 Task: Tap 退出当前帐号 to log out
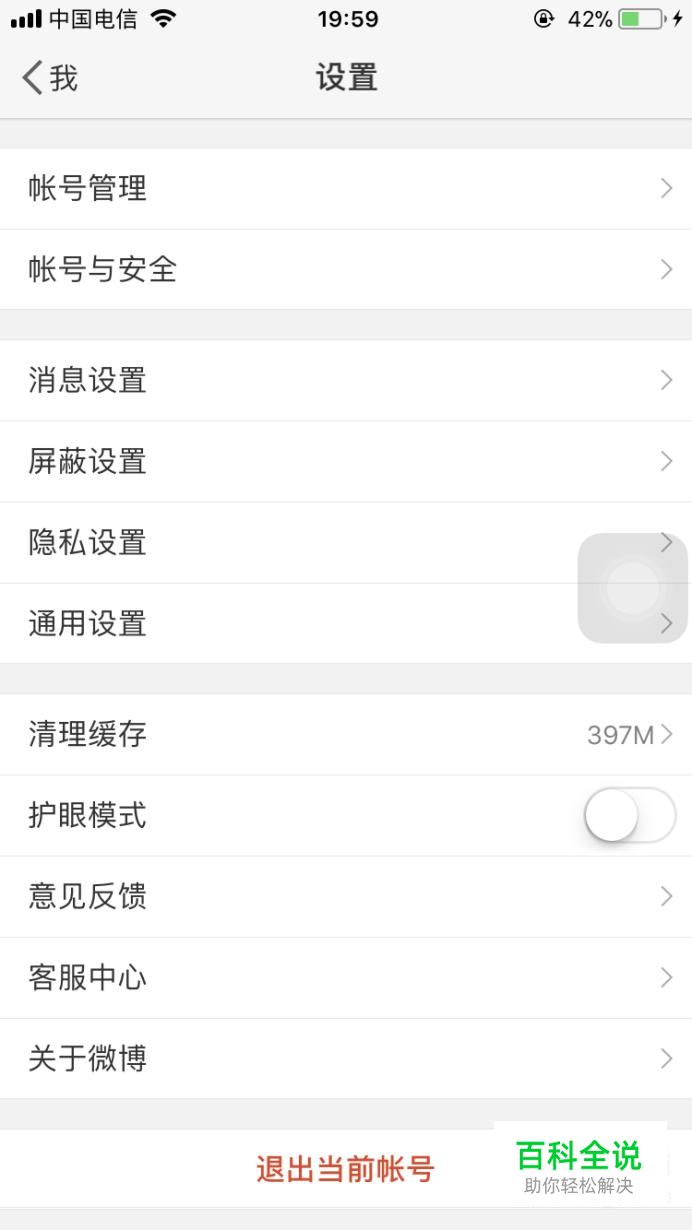coord(346,1168)
